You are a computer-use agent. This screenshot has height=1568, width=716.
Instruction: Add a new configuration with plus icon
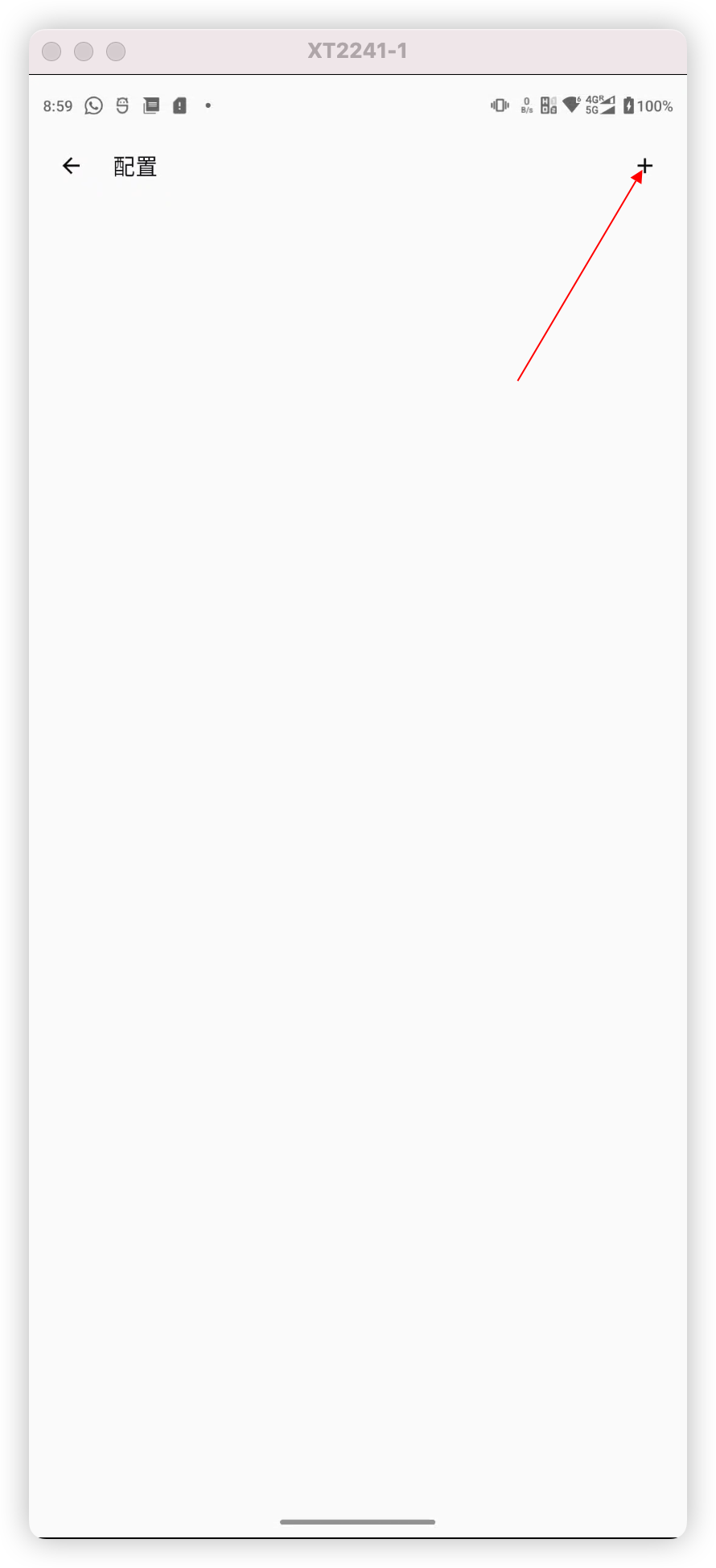pos(644,166)
